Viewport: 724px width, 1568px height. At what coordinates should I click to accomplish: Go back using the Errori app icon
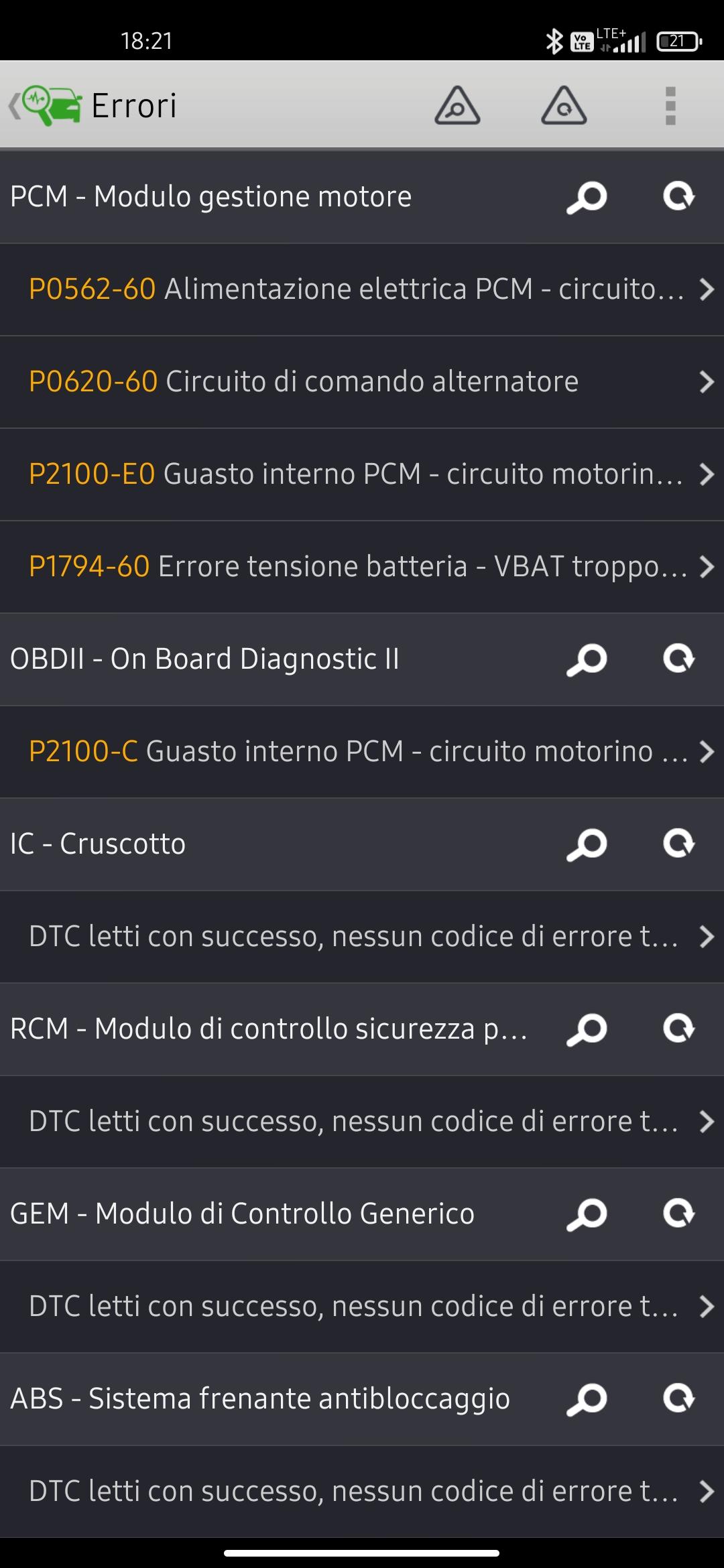coord(46,105)
